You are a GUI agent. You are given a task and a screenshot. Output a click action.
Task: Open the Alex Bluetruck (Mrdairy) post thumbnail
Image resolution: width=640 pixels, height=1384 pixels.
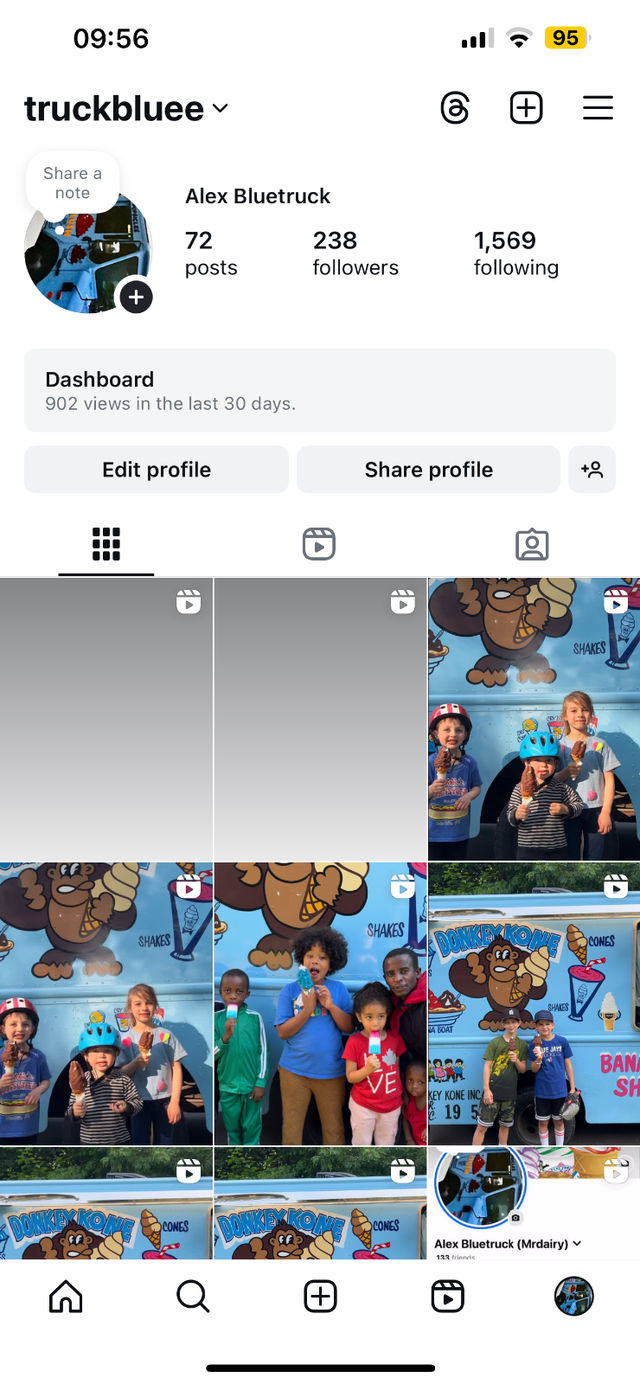534,1203
